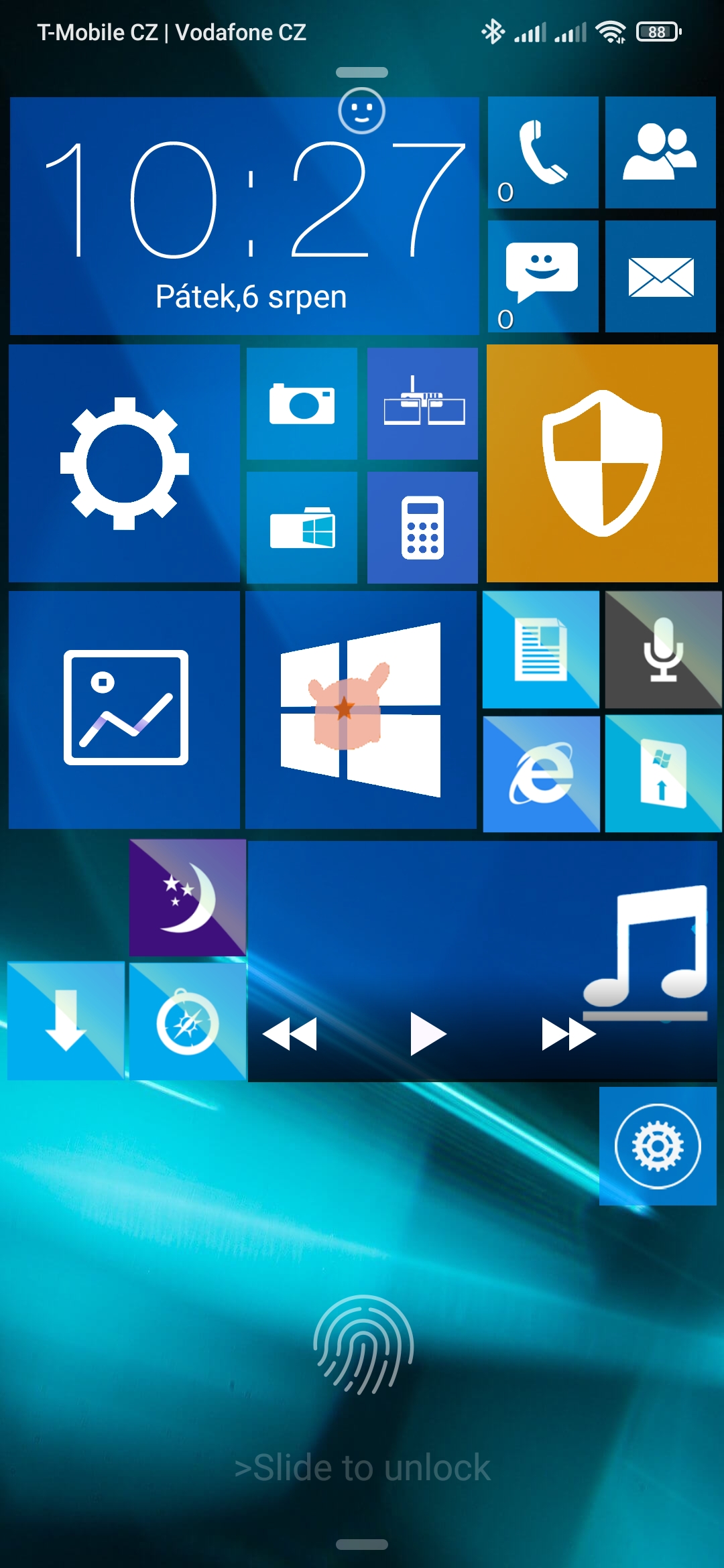Open the small circular gear settings tile
The height and width of the screenshot is (1568, 724).
658,1146
